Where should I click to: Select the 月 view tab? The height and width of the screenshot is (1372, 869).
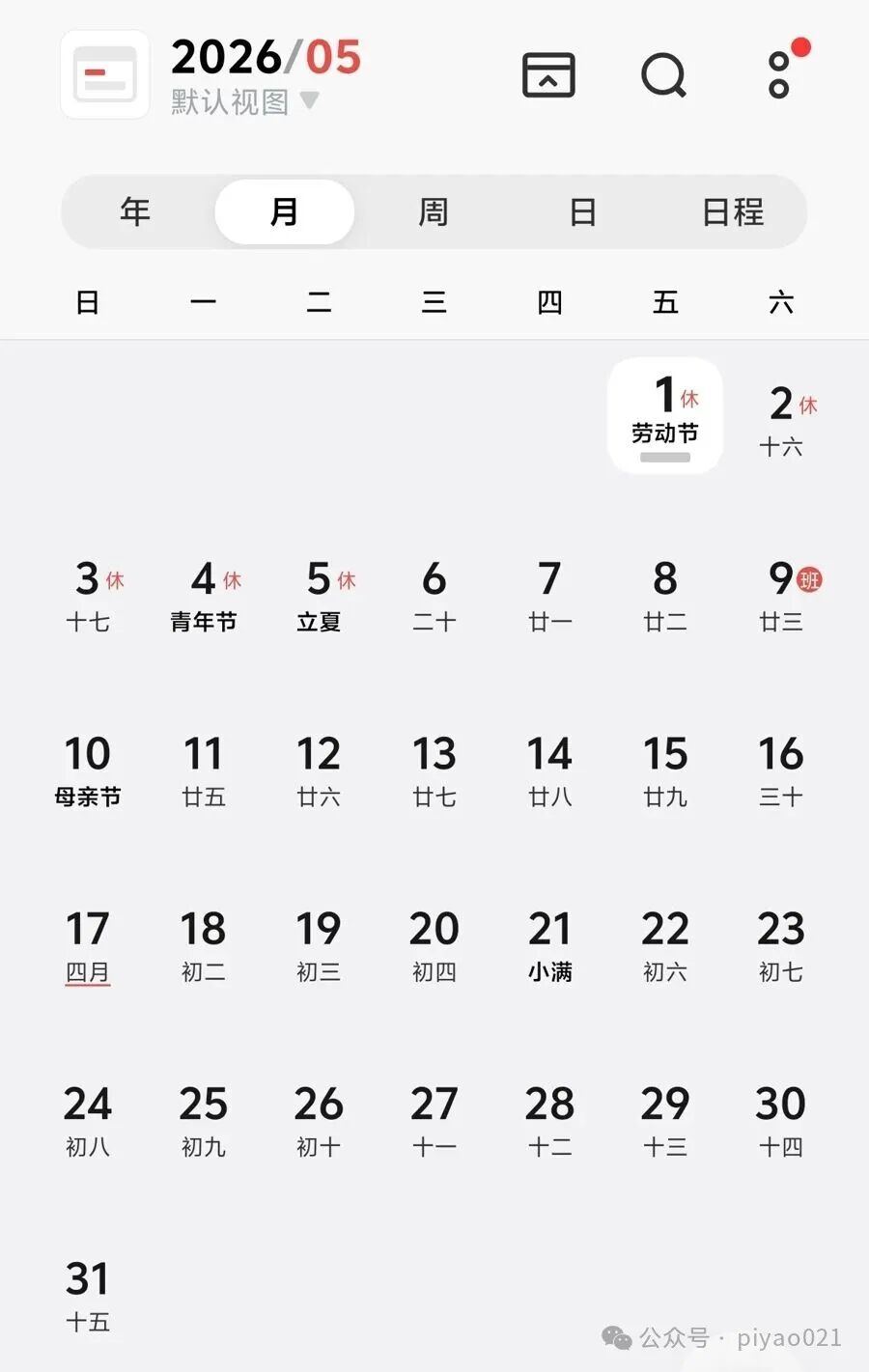[x=284, y=211]
